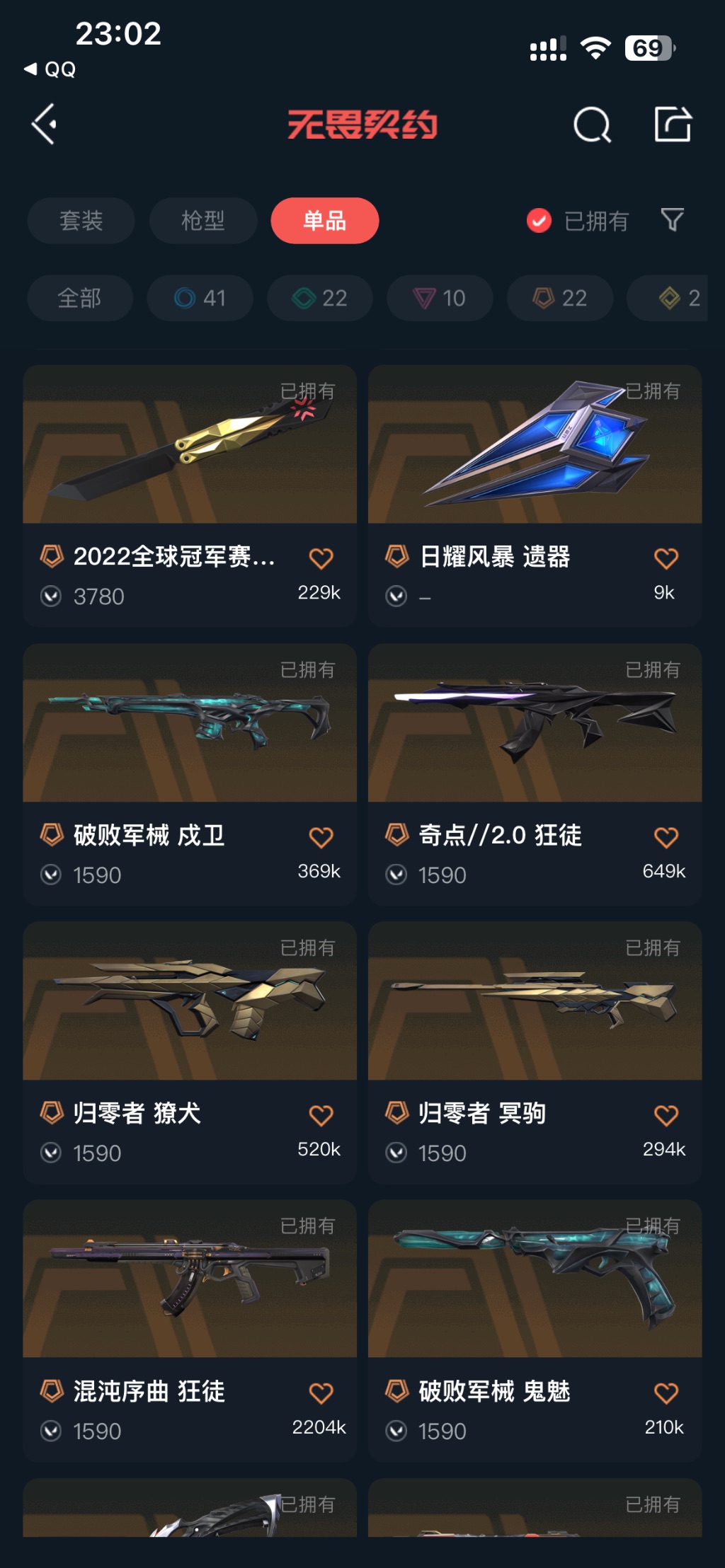Filter by the purple tier chip showing 10

click(x=439, y=298)
